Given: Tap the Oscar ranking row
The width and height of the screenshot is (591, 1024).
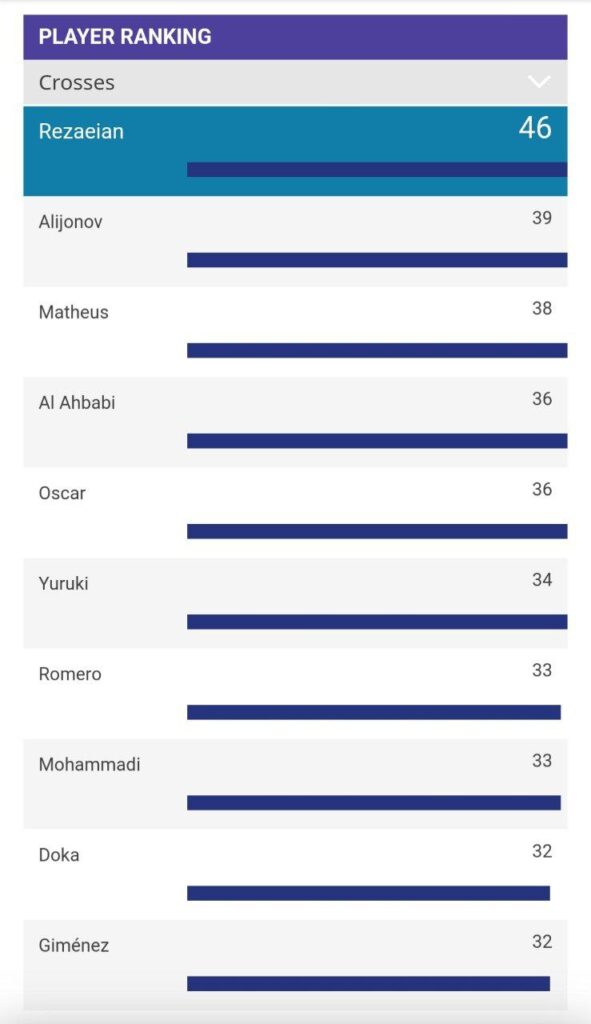Looking at the screenshot, I should pos(295,513).
